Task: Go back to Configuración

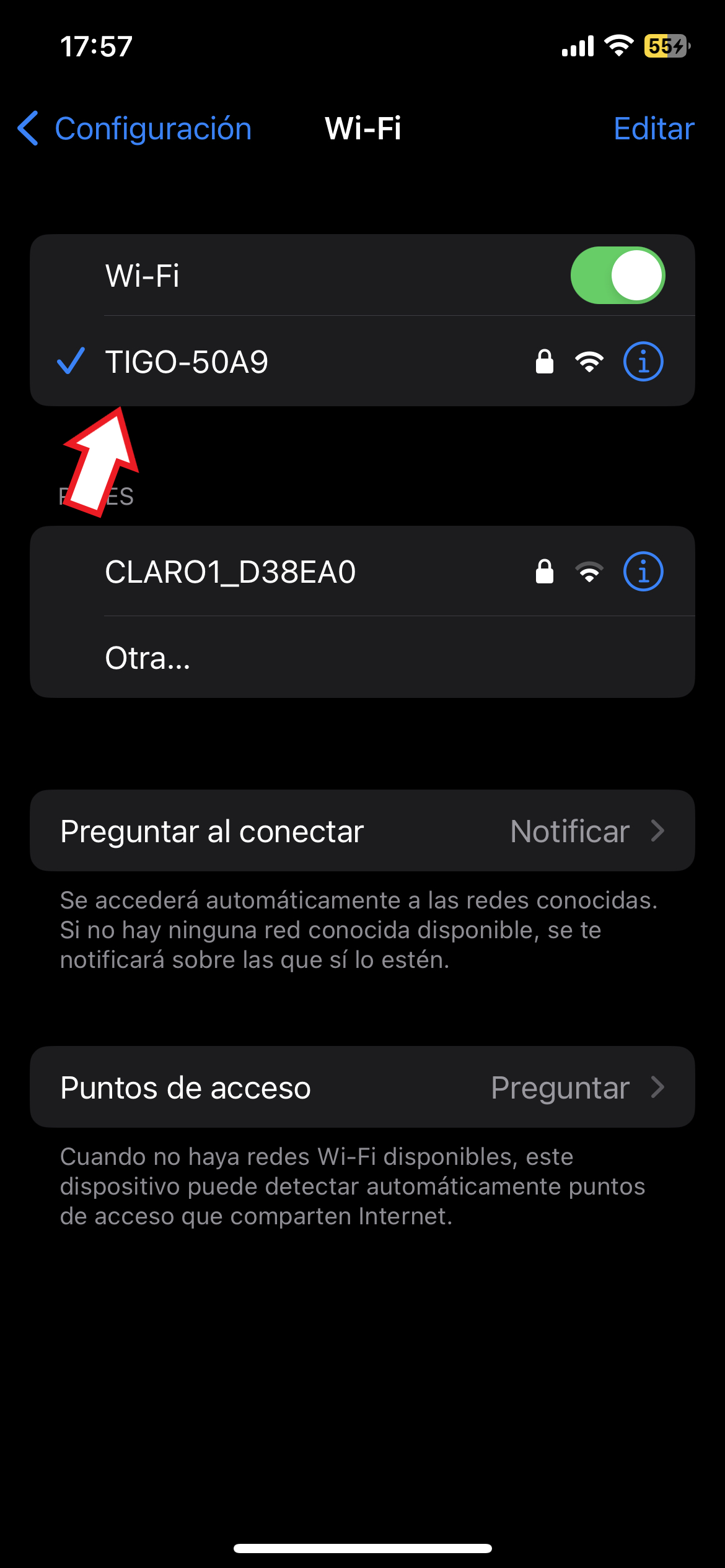Action: pos(135,129)
